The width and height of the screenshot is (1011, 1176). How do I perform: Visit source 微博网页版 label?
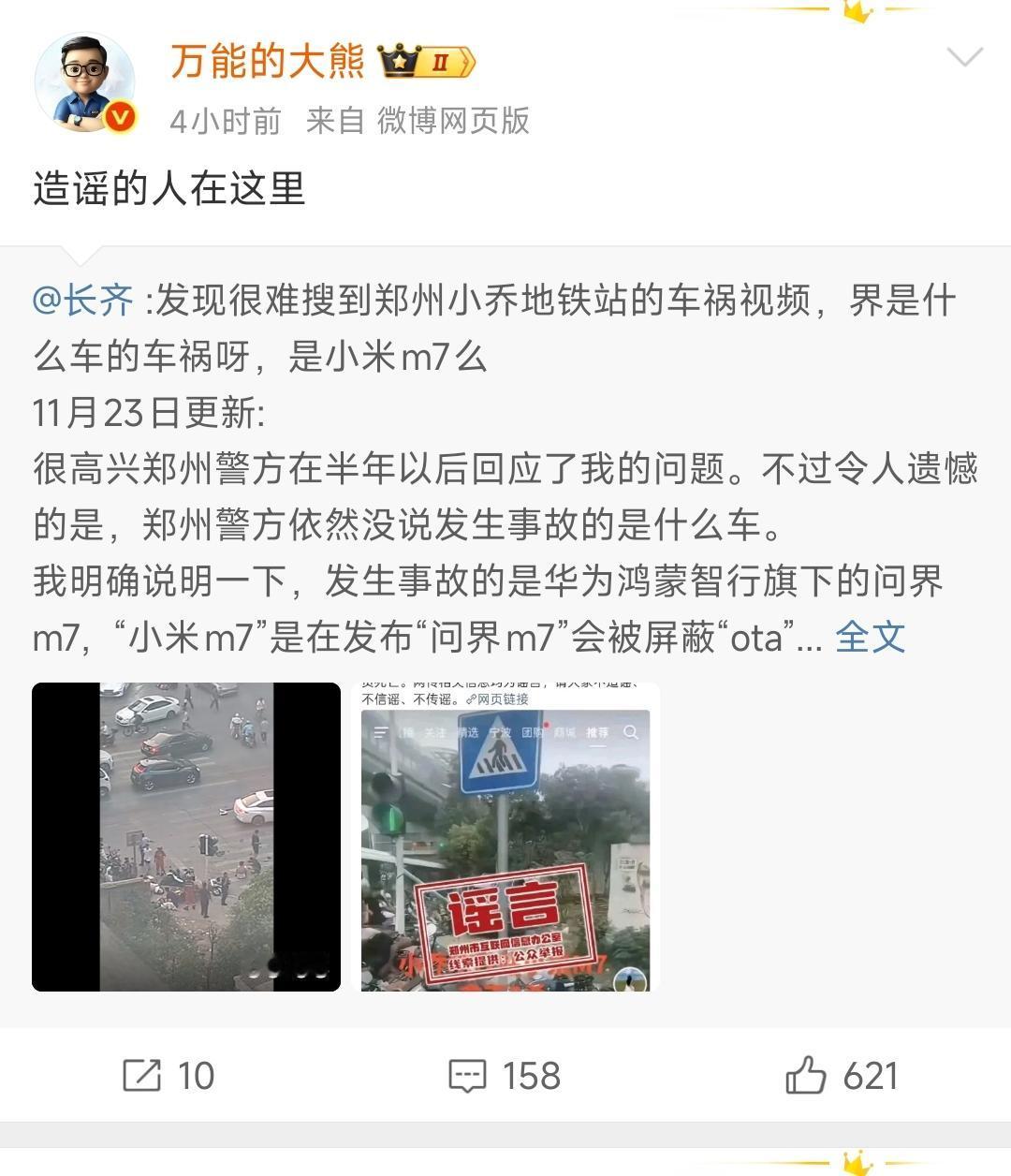click(452, 122)
